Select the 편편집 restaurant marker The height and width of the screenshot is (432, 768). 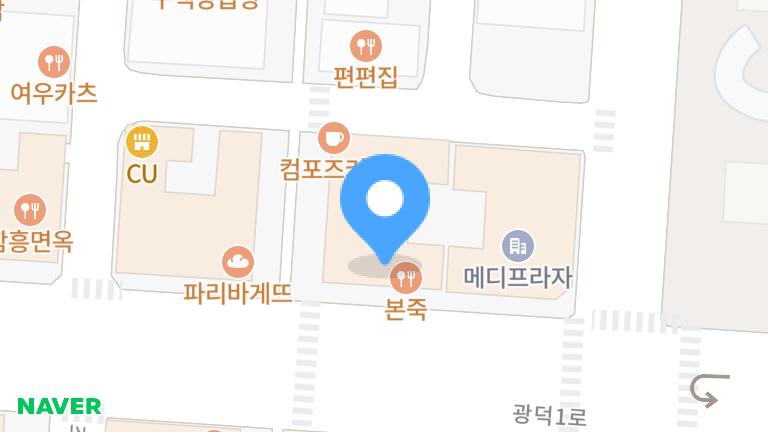[x=365, y=45]
